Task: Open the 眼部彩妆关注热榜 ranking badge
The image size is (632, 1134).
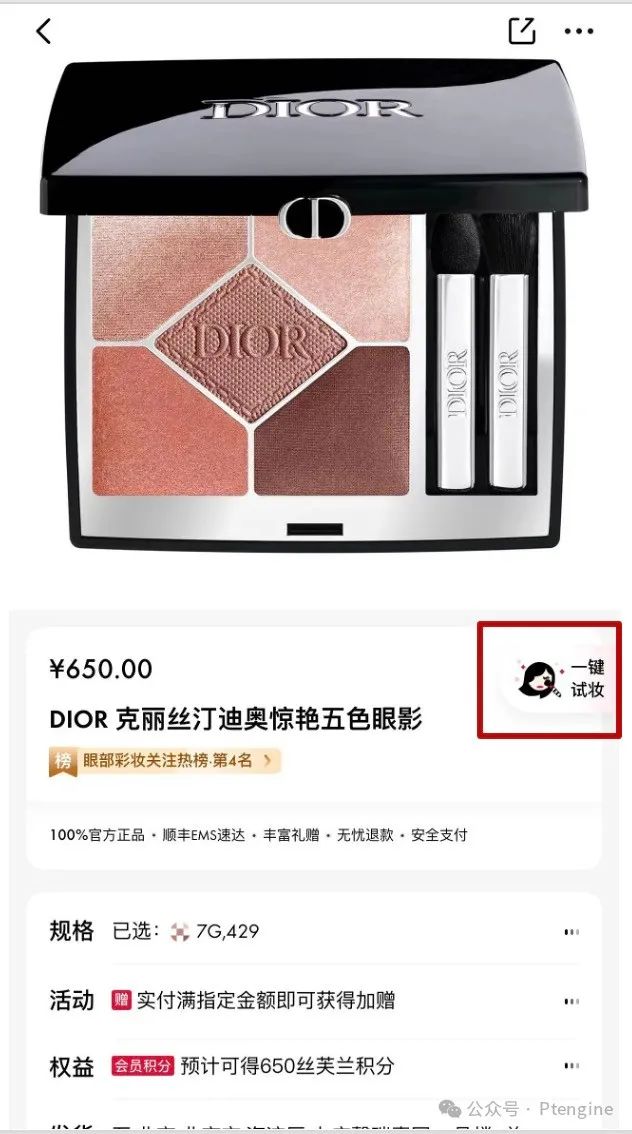Action: coord(165,761)
